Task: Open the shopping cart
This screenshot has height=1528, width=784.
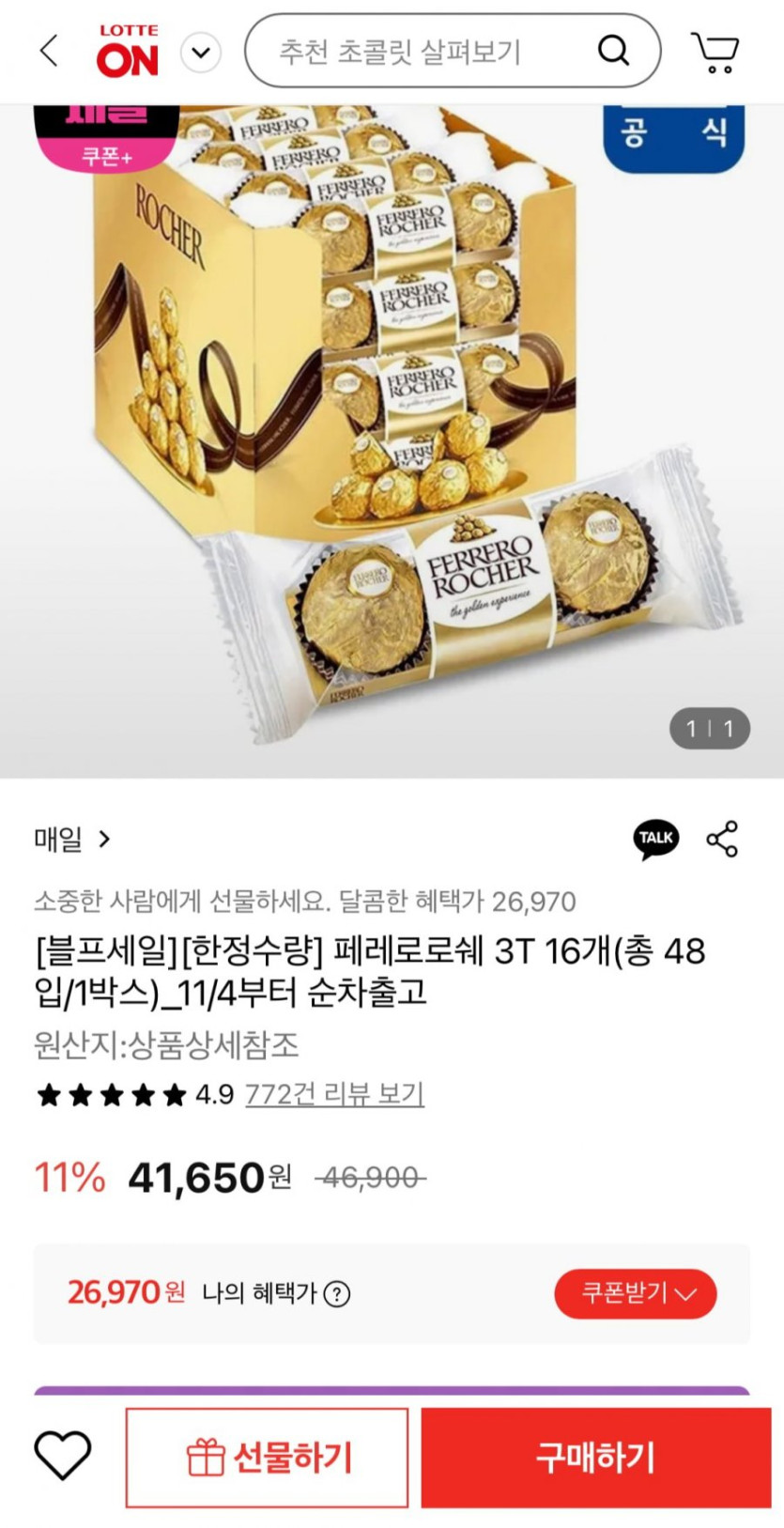Action: point(715,53)
